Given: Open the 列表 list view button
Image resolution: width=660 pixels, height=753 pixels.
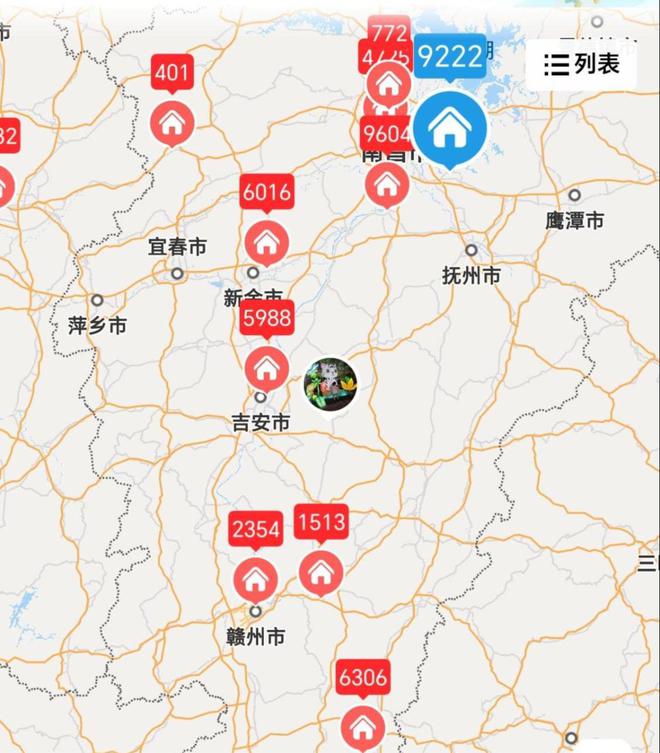Looking at the screenshot, I should 582,64.
